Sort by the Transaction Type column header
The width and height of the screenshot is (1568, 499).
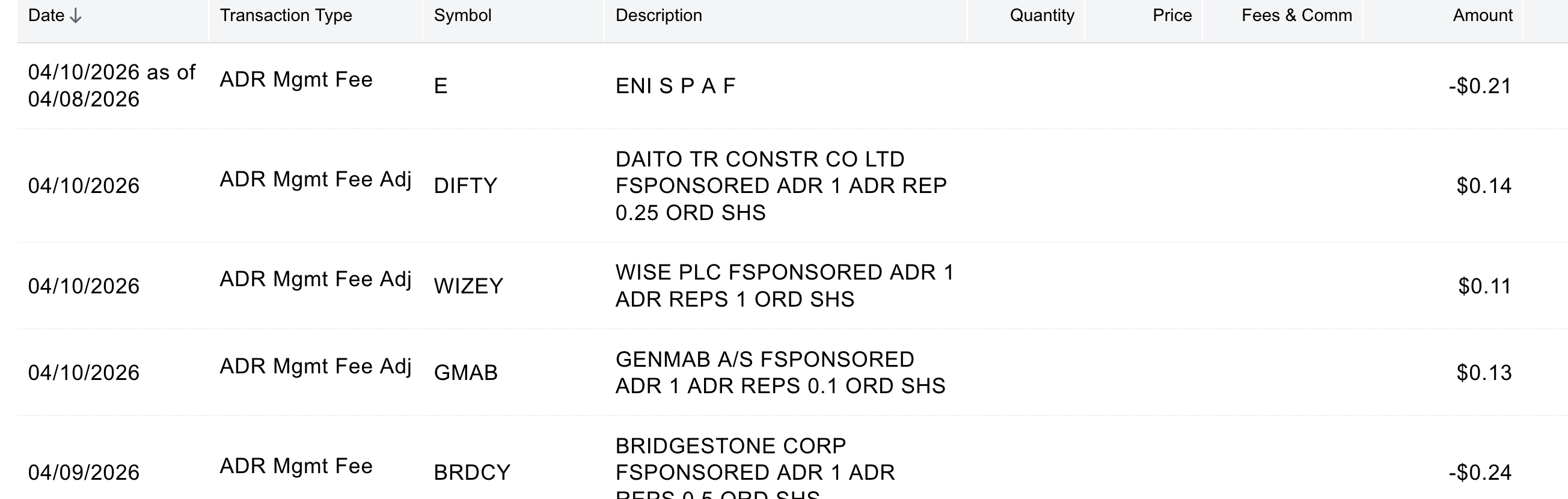(x=286, y=15)
